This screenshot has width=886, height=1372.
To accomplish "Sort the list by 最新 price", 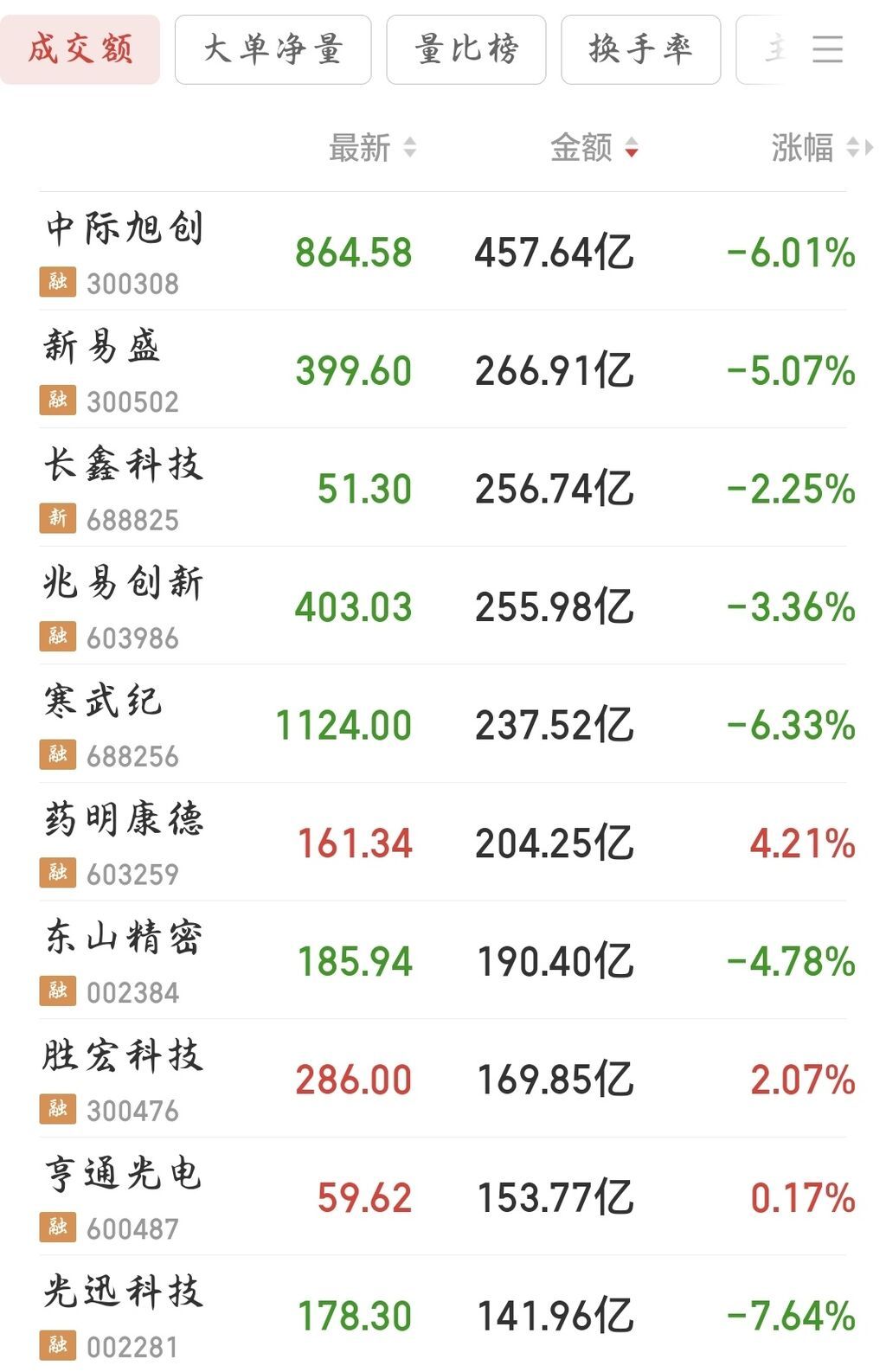I will (x=372, y=148).
